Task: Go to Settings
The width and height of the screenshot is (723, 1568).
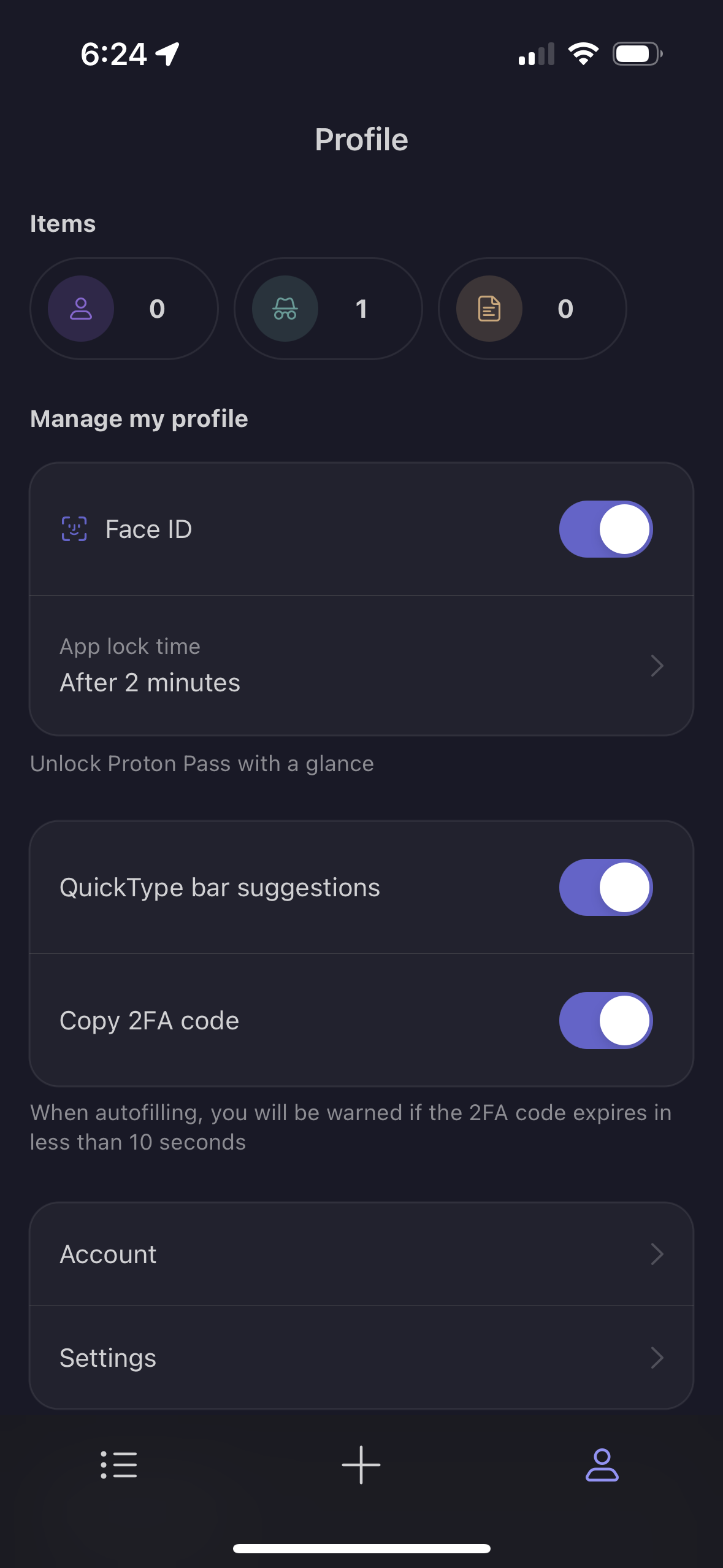Action: tap(361, 1358)
